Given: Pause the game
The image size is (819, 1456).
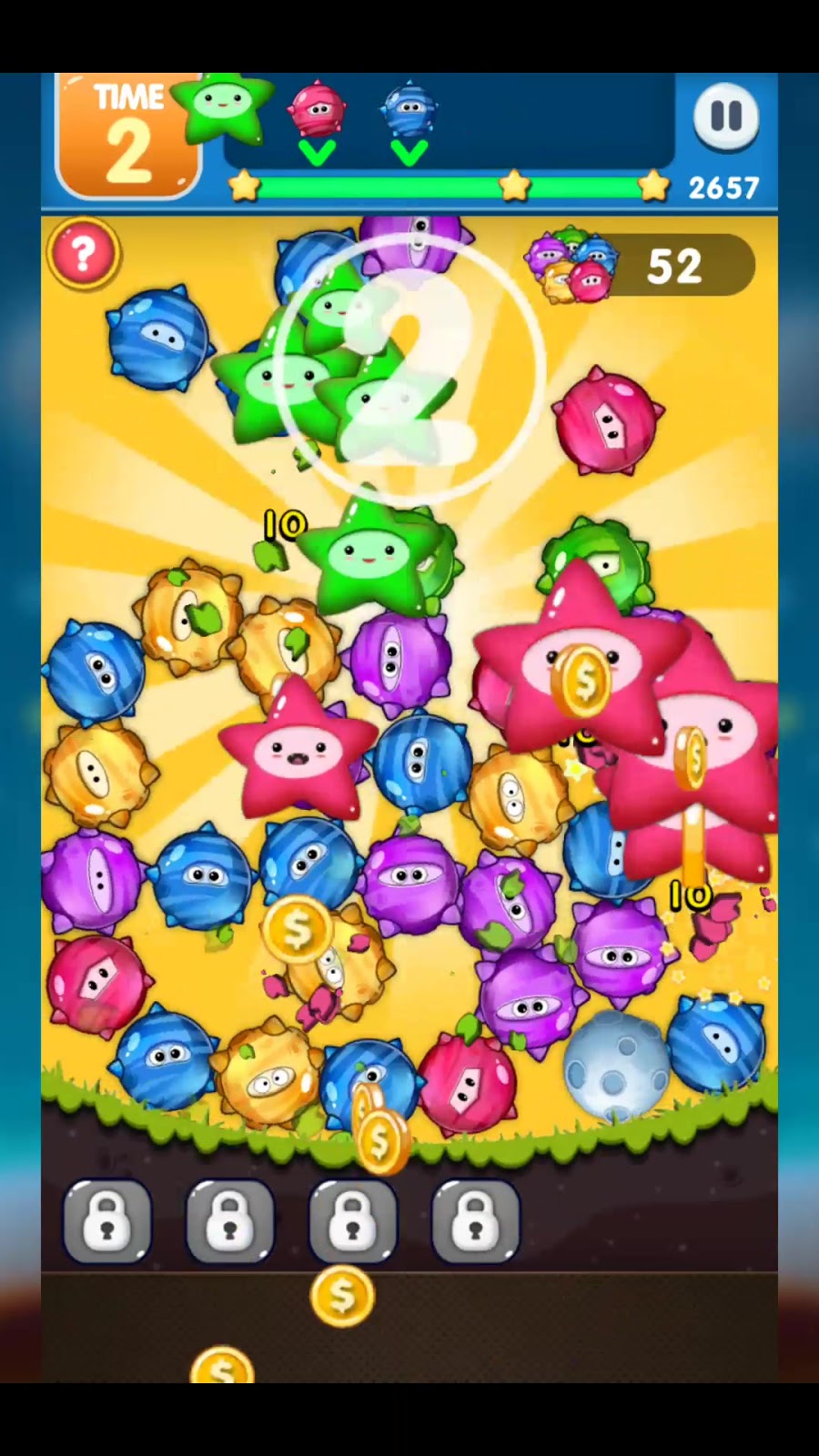Looking at the screenshot, I should (x=725, y=117).
